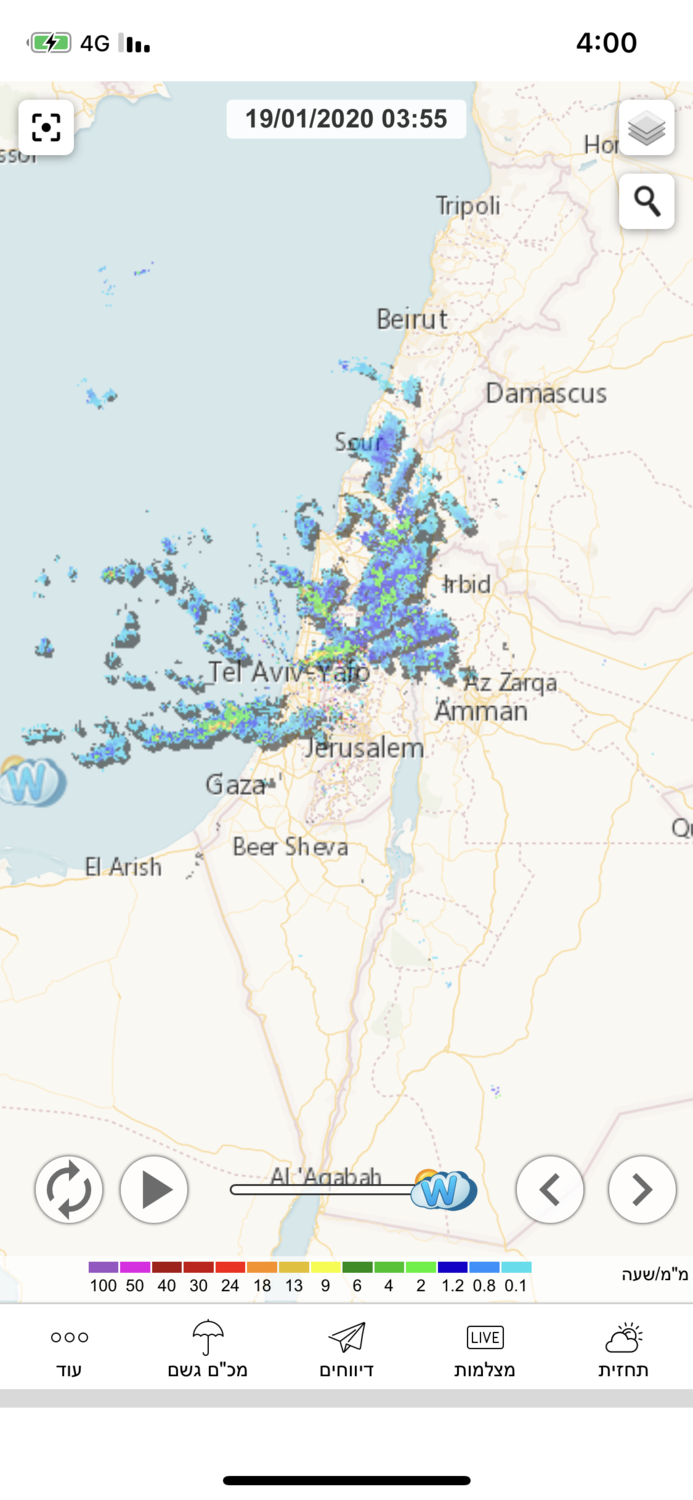
Task: Switch to the מצלמות live cameras tab
Action: [x=485, y=1349]
